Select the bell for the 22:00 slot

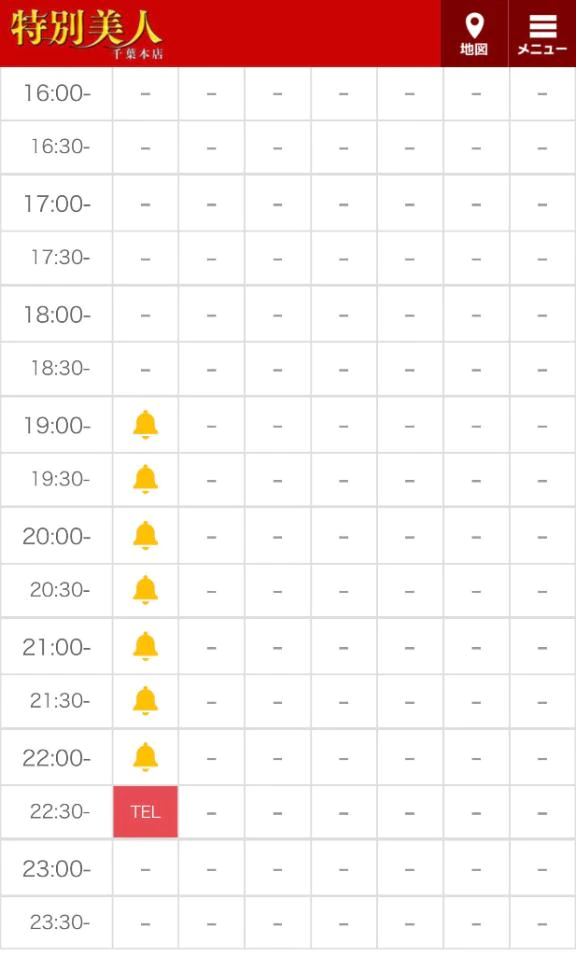(146, 758)
